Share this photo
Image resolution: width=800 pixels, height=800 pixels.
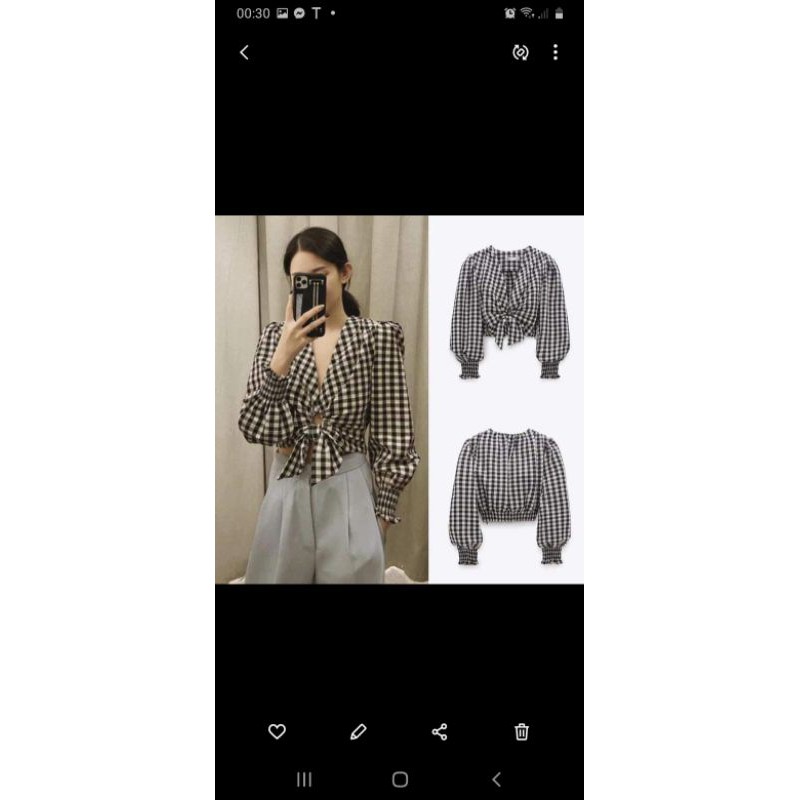pyautogui.click(x=440, y=732)
